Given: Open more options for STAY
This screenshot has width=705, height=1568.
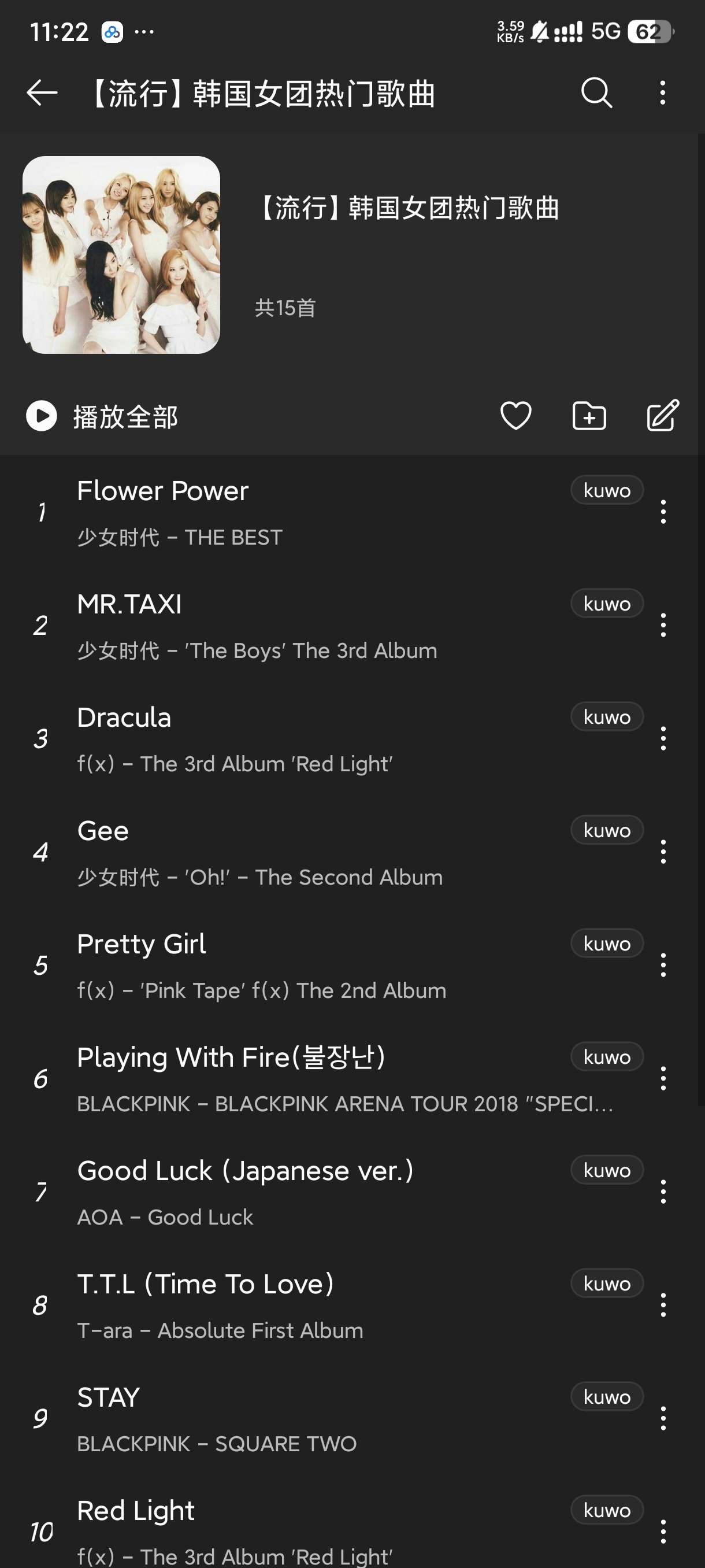Looking at the screenshot, I should tap(663, 1418).
